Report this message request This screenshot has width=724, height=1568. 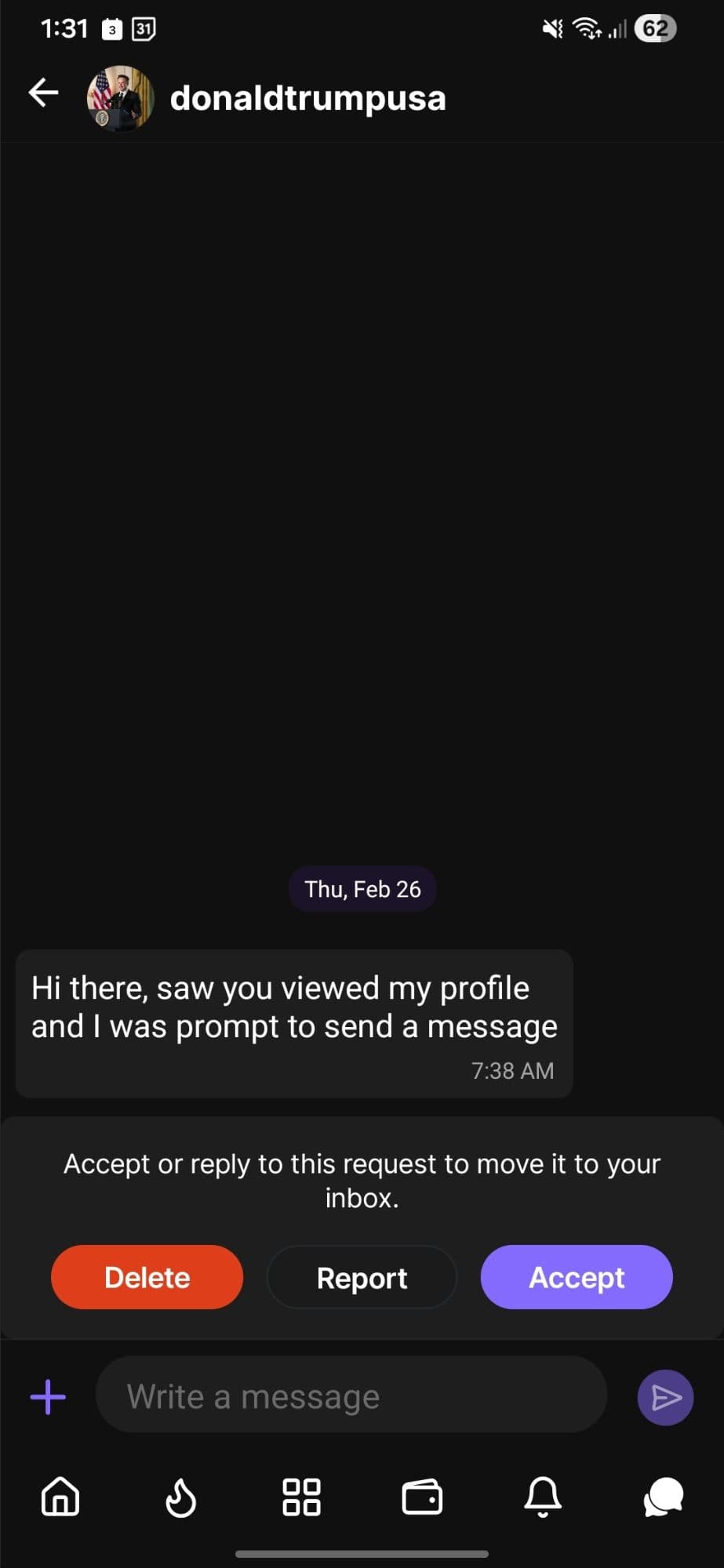pyautogui.click(x=362, y=1277)
